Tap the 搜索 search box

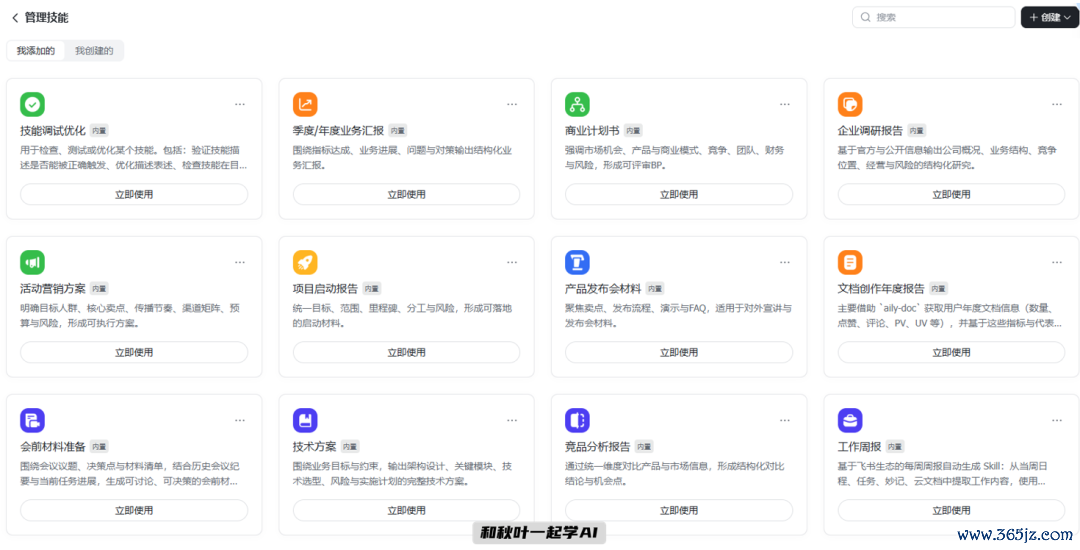click(933, 17)
